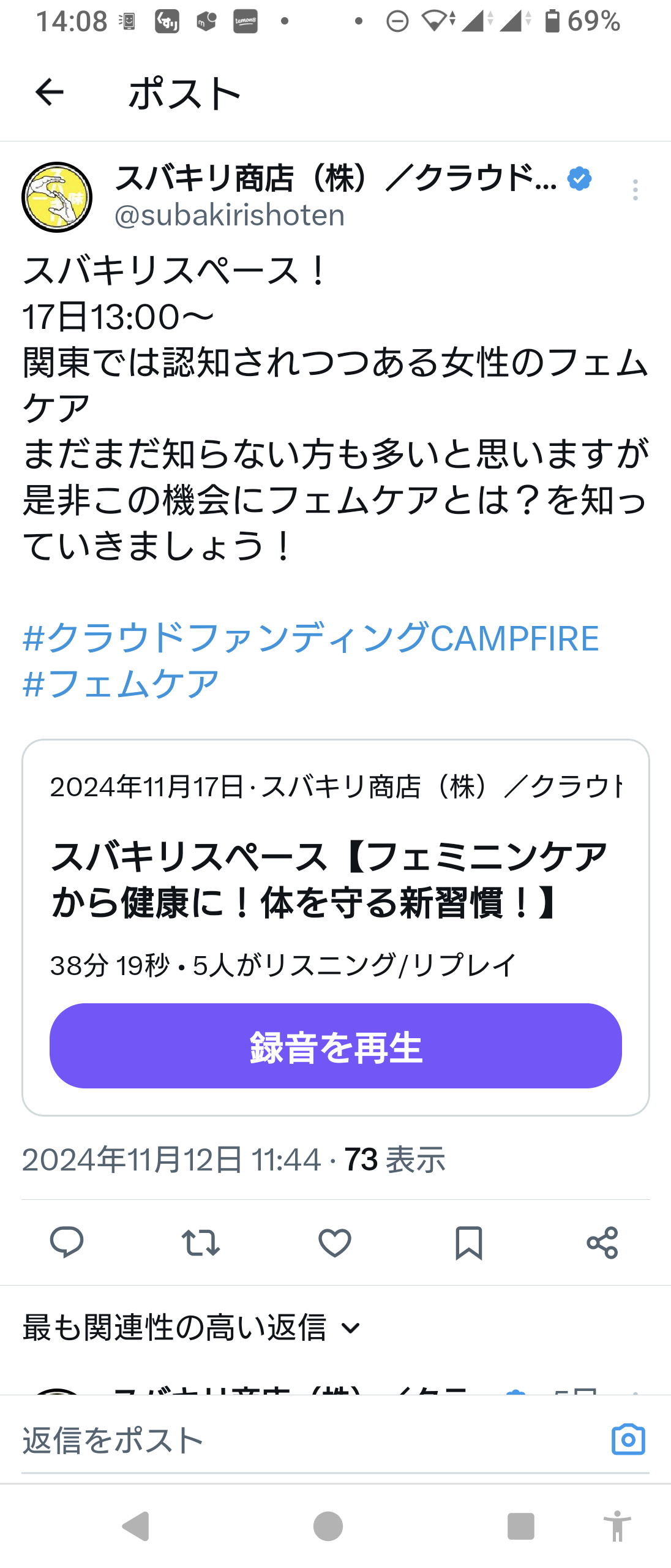The width and height of the screenshot is (671, 1568).
Task: Repost this post
Action: 201,1242
